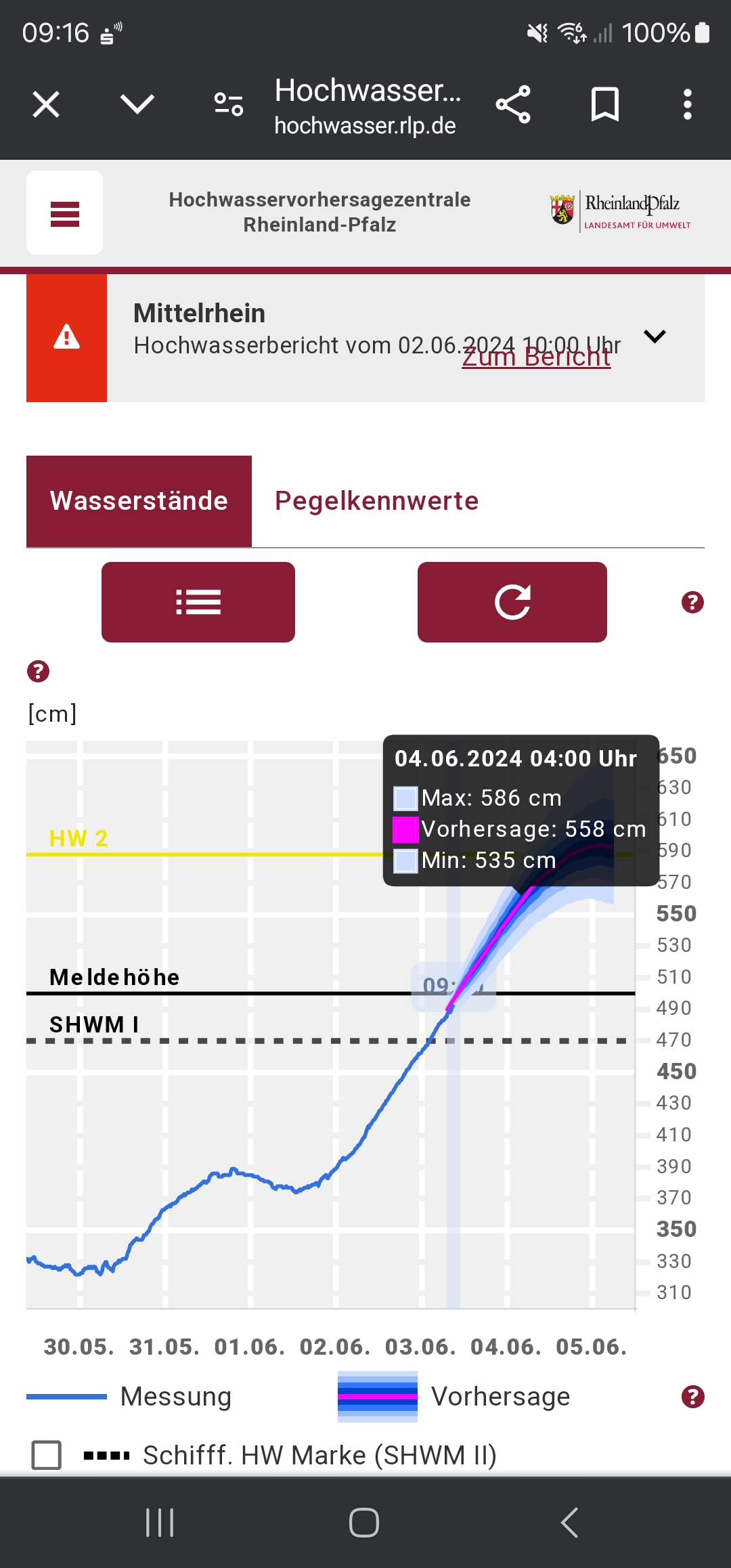The width and height of the screenshot is (731, 1568).
Task: Open help icon beside the refresh button
Action: point(692,602)
